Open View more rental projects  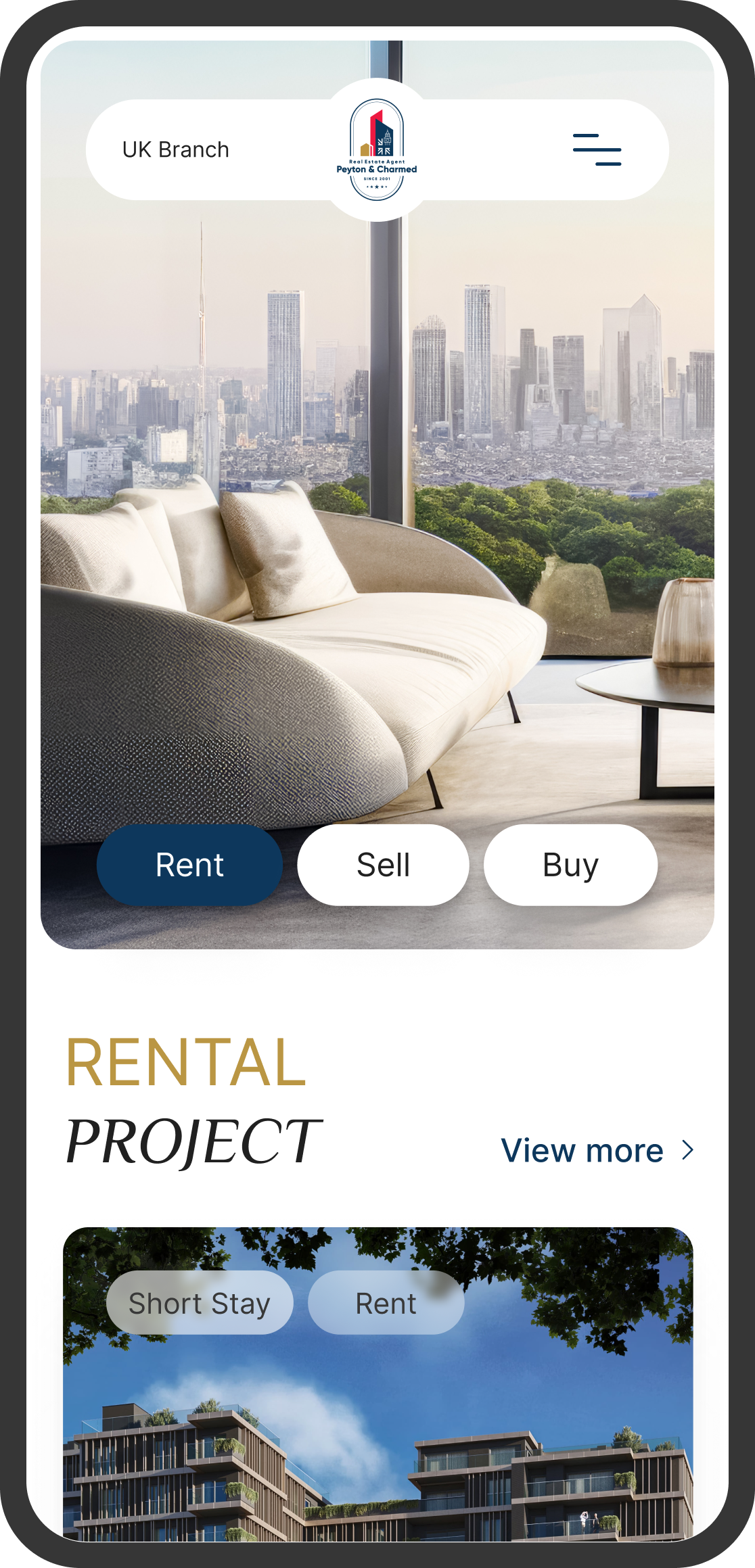coord(597,1150)
